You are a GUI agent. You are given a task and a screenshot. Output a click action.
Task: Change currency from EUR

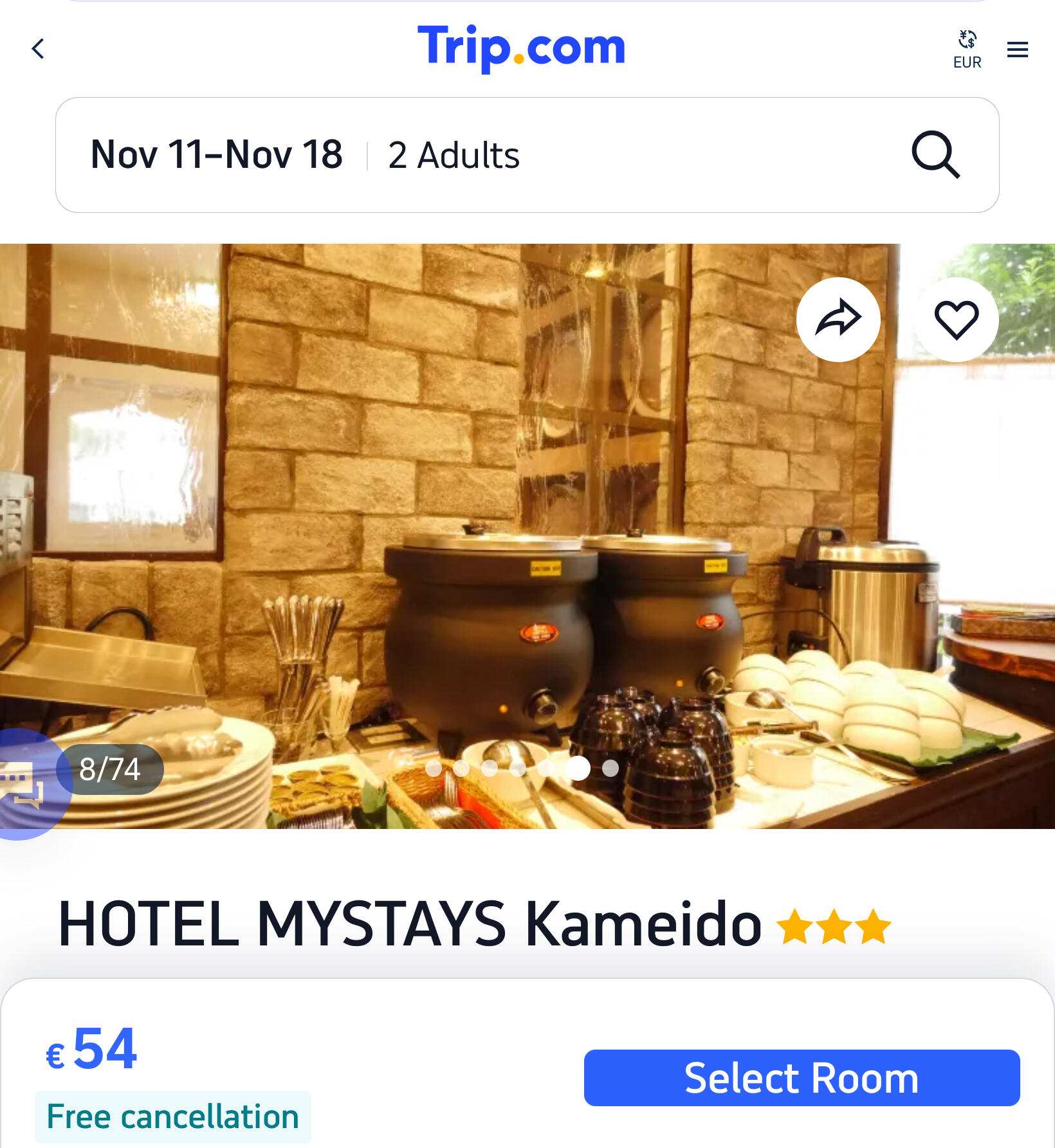(x=966, y=49)
